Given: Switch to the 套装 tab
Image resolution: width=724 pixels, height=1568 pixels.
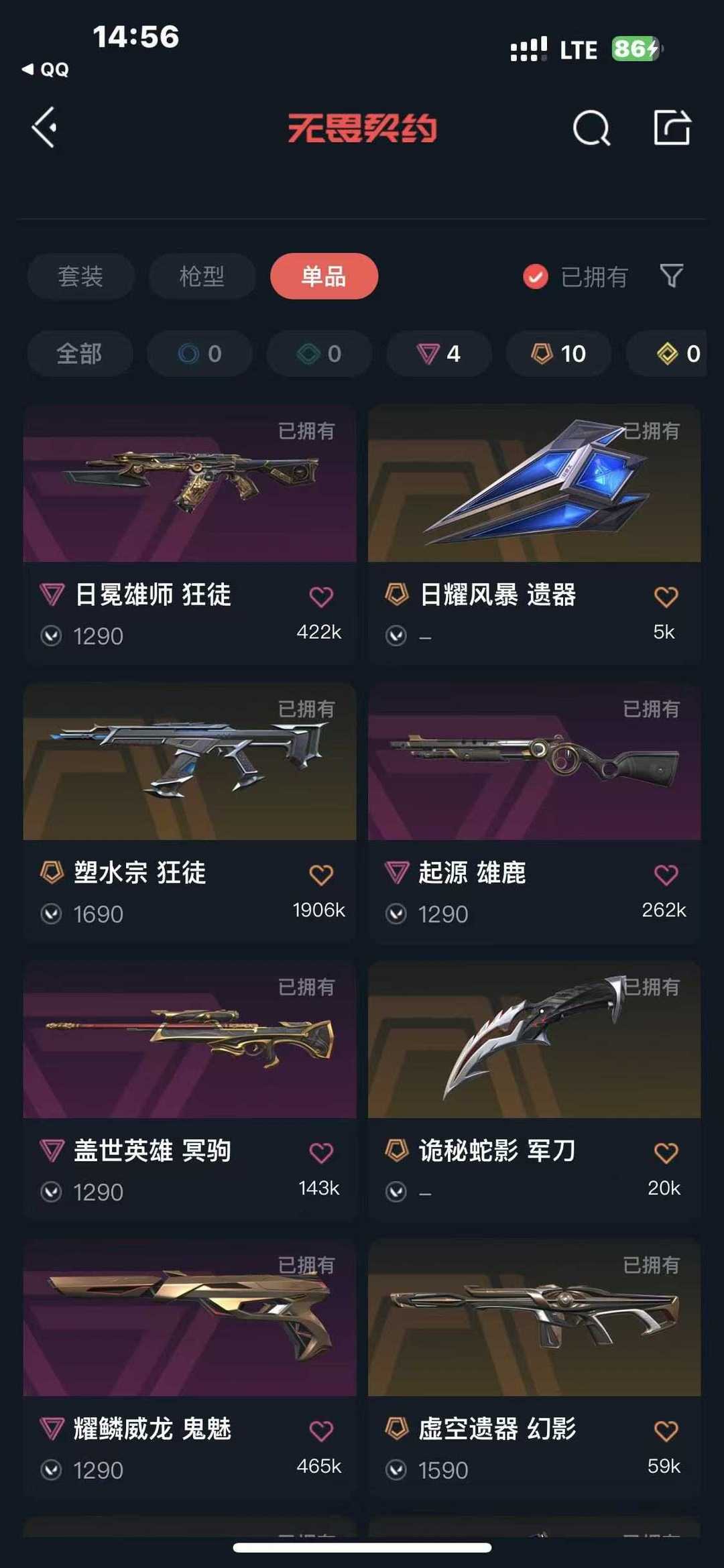Looking at the screenshot, I should click(80, 276).
